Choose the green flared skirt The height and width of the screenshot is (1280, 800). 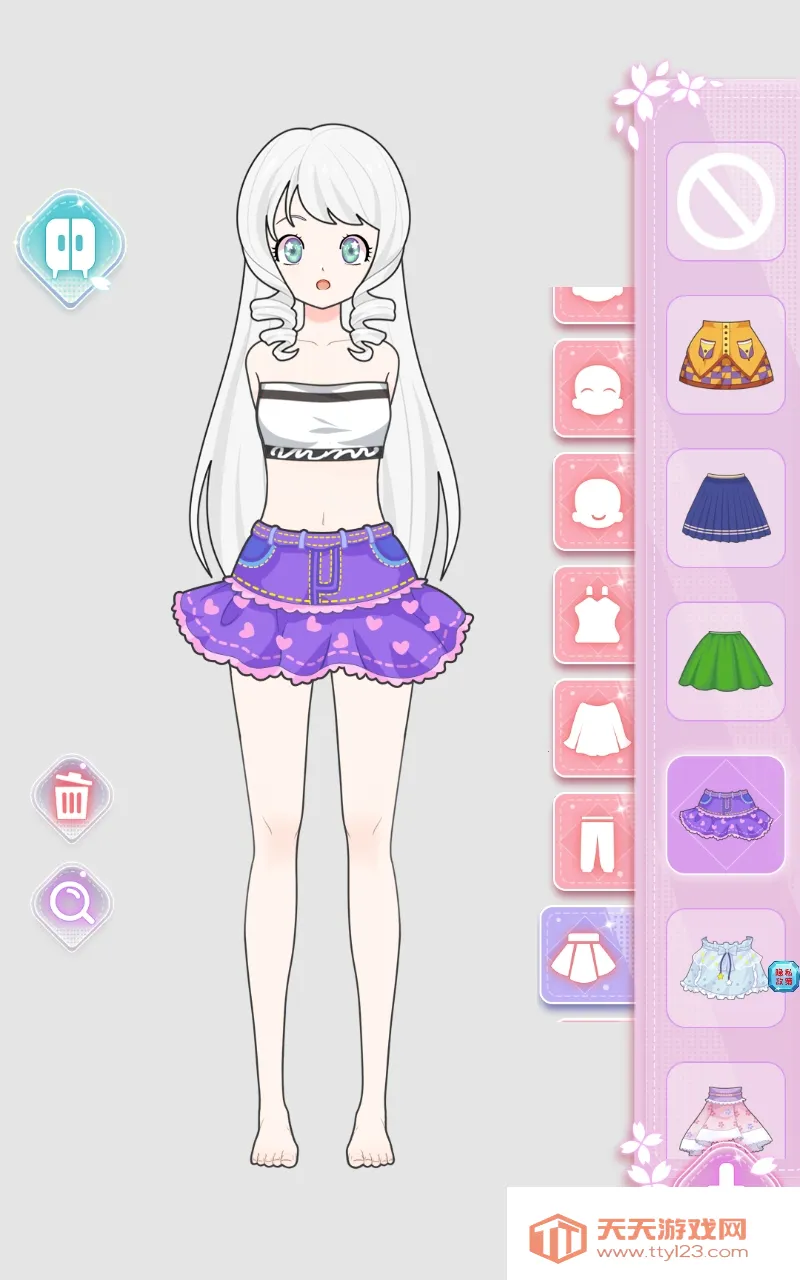(726, 661)
